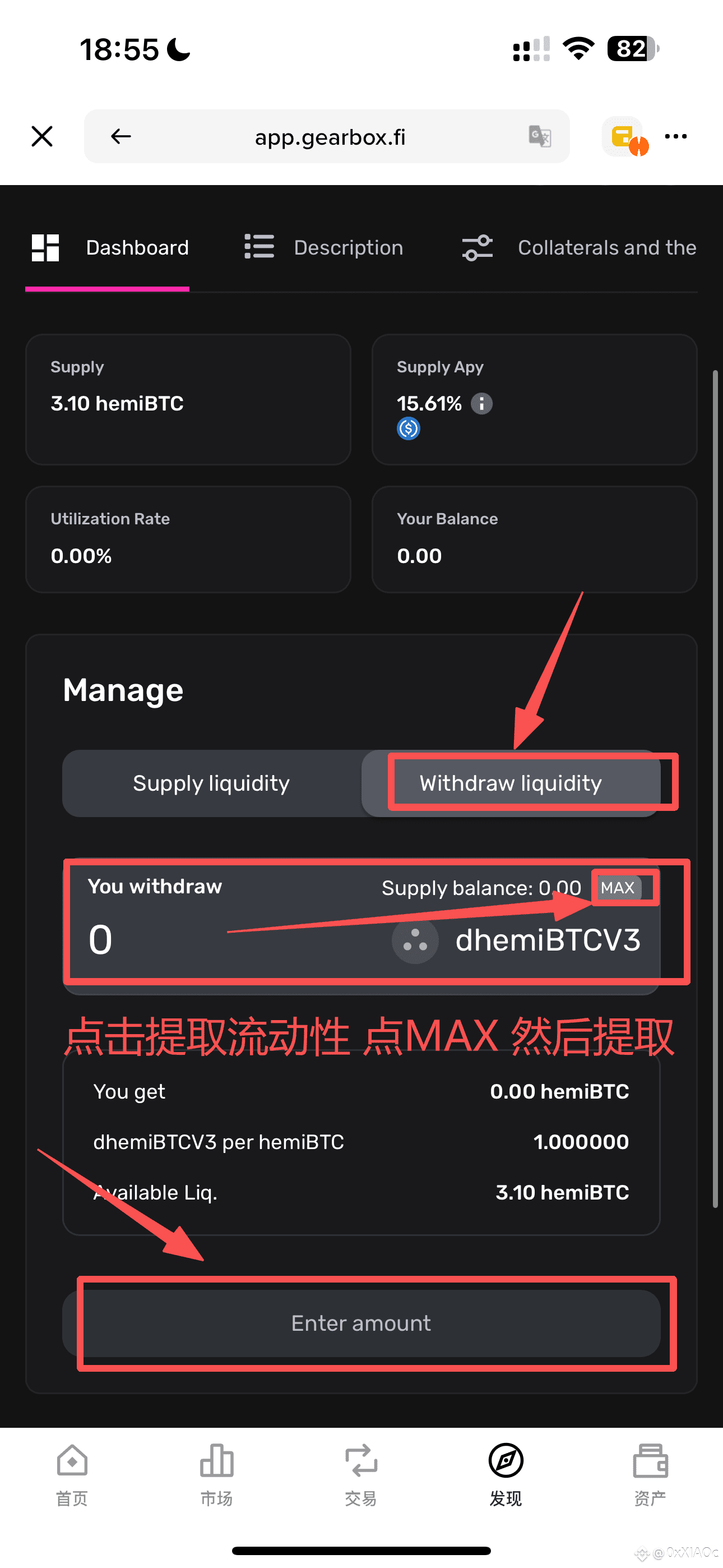Go back in the browser

click(x=121, y=136)
